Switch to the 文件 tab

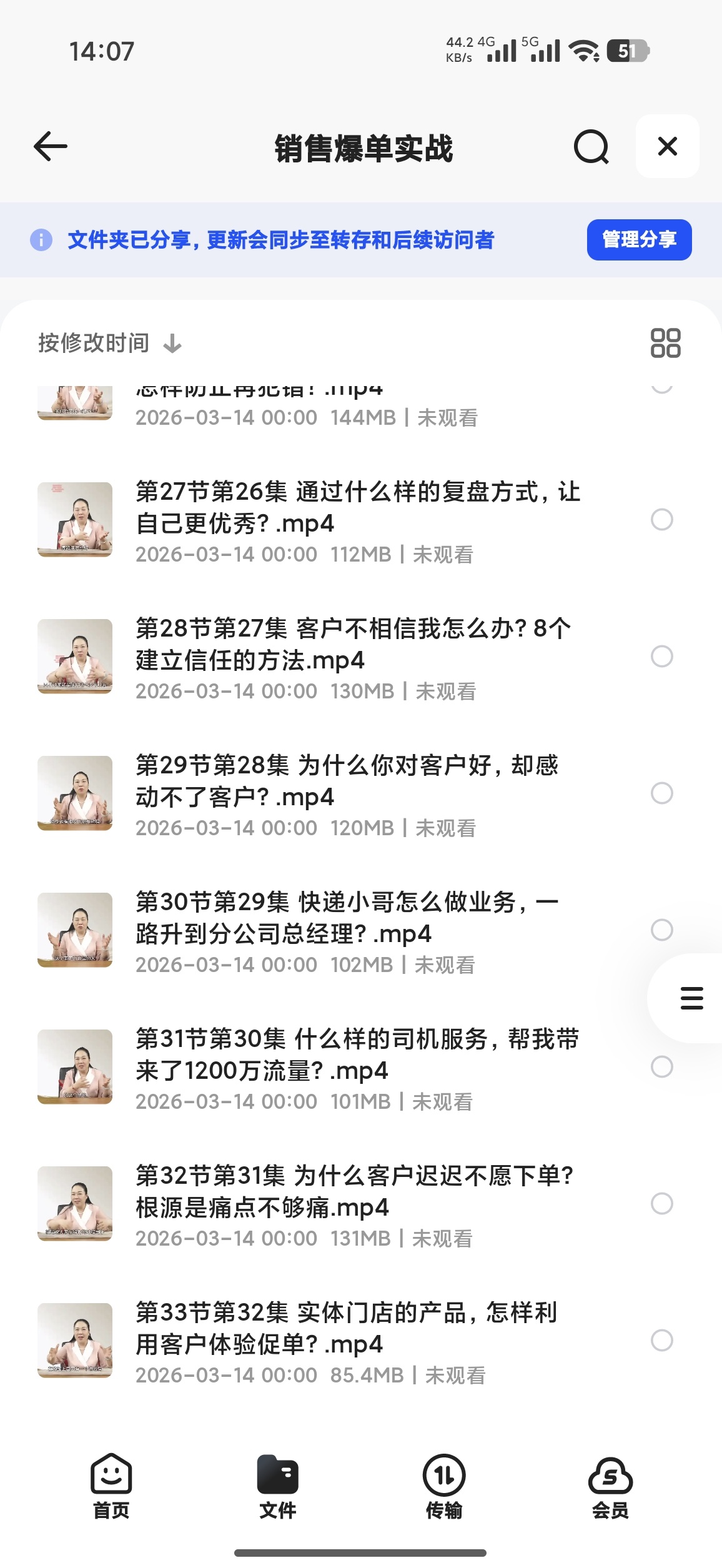coord(277,1486)
